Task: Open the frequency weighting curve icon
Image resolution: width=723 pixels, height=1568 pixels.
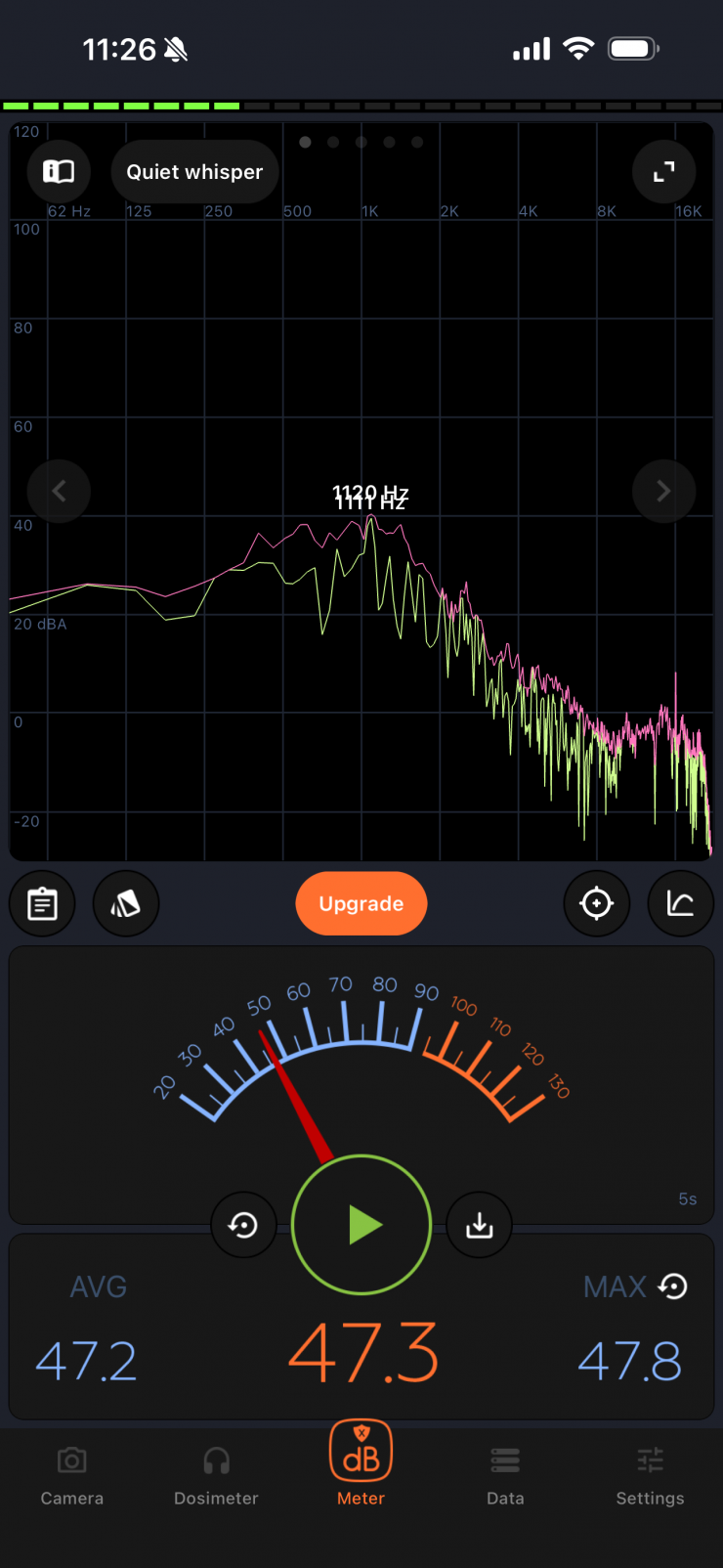Action: click(681, 903)
